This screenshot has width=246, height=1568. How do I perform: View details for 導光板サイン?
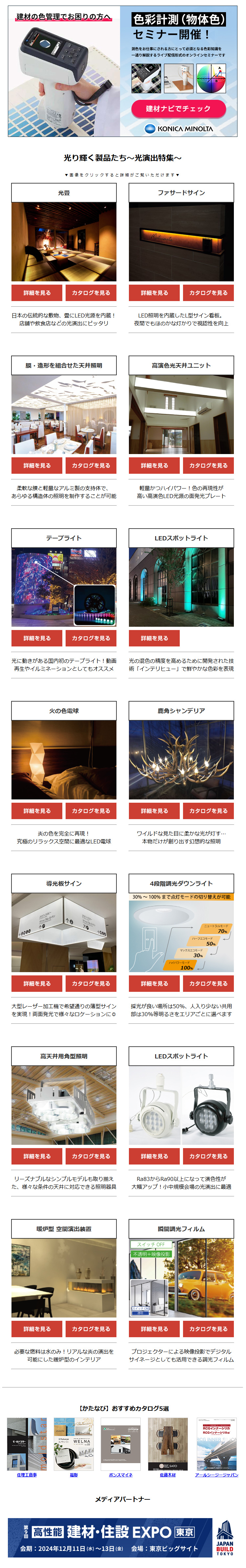[x=37, y=984]
